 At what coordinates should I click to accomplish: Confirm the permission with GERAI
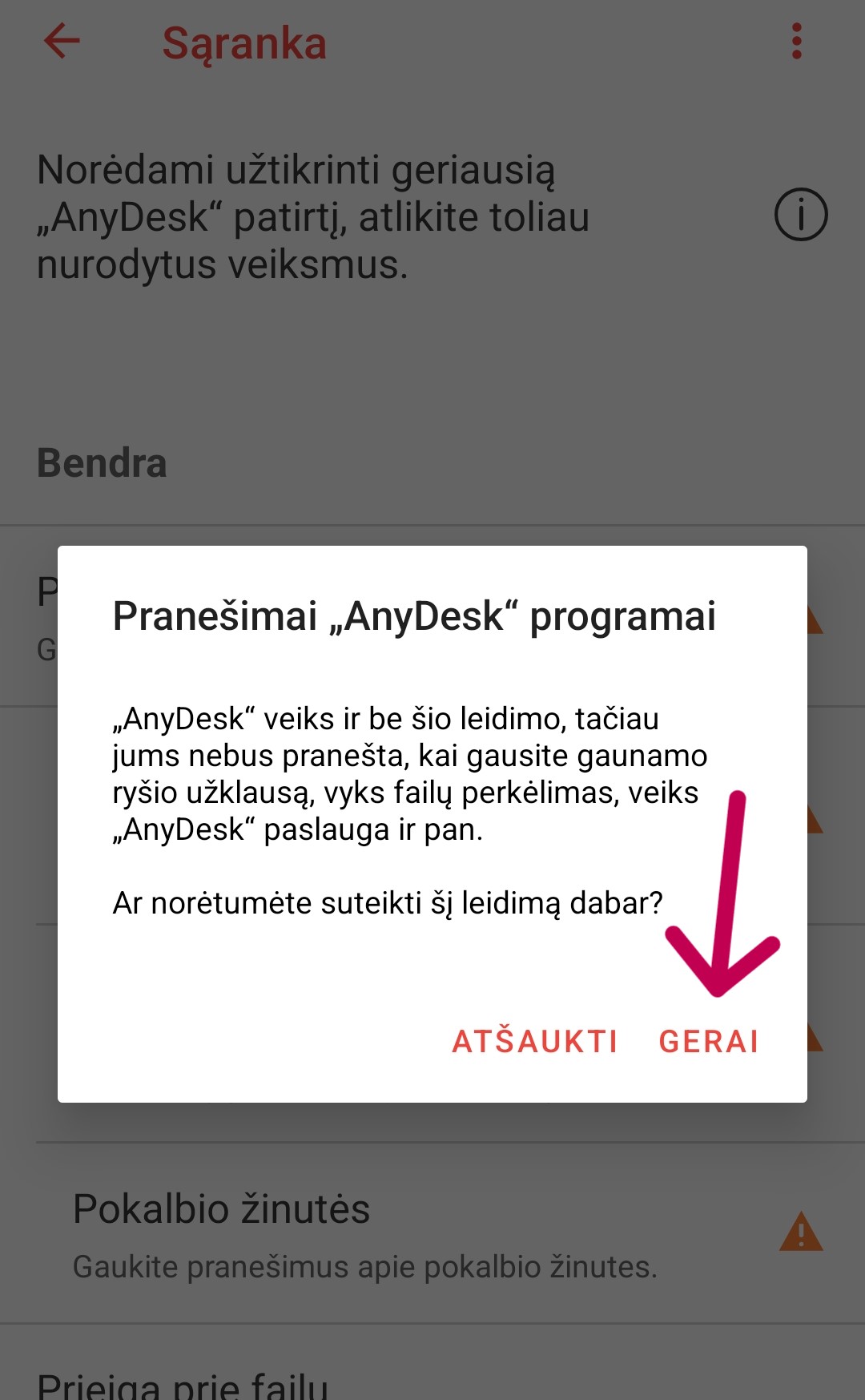click(x=708, y=1041)
